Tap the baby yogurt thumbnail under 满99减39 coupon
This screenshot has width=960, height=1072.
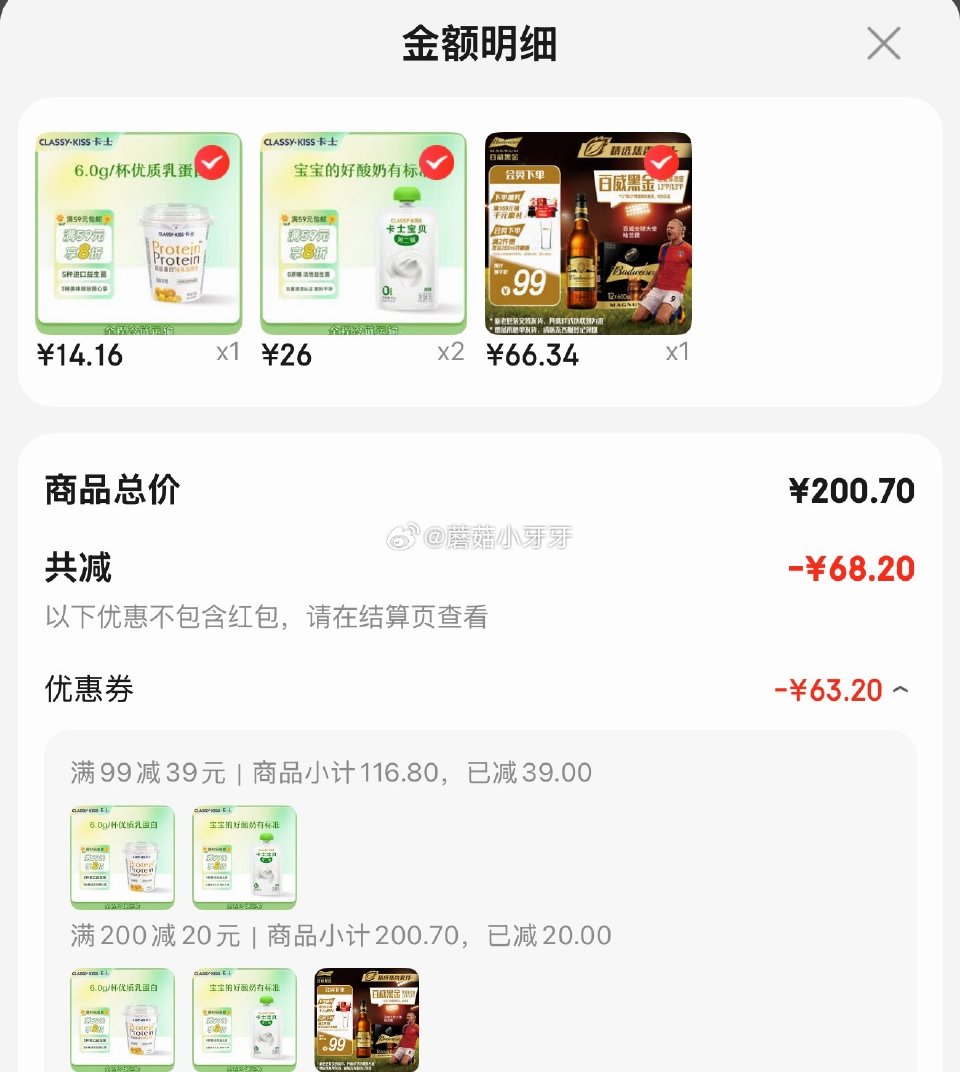244,857
